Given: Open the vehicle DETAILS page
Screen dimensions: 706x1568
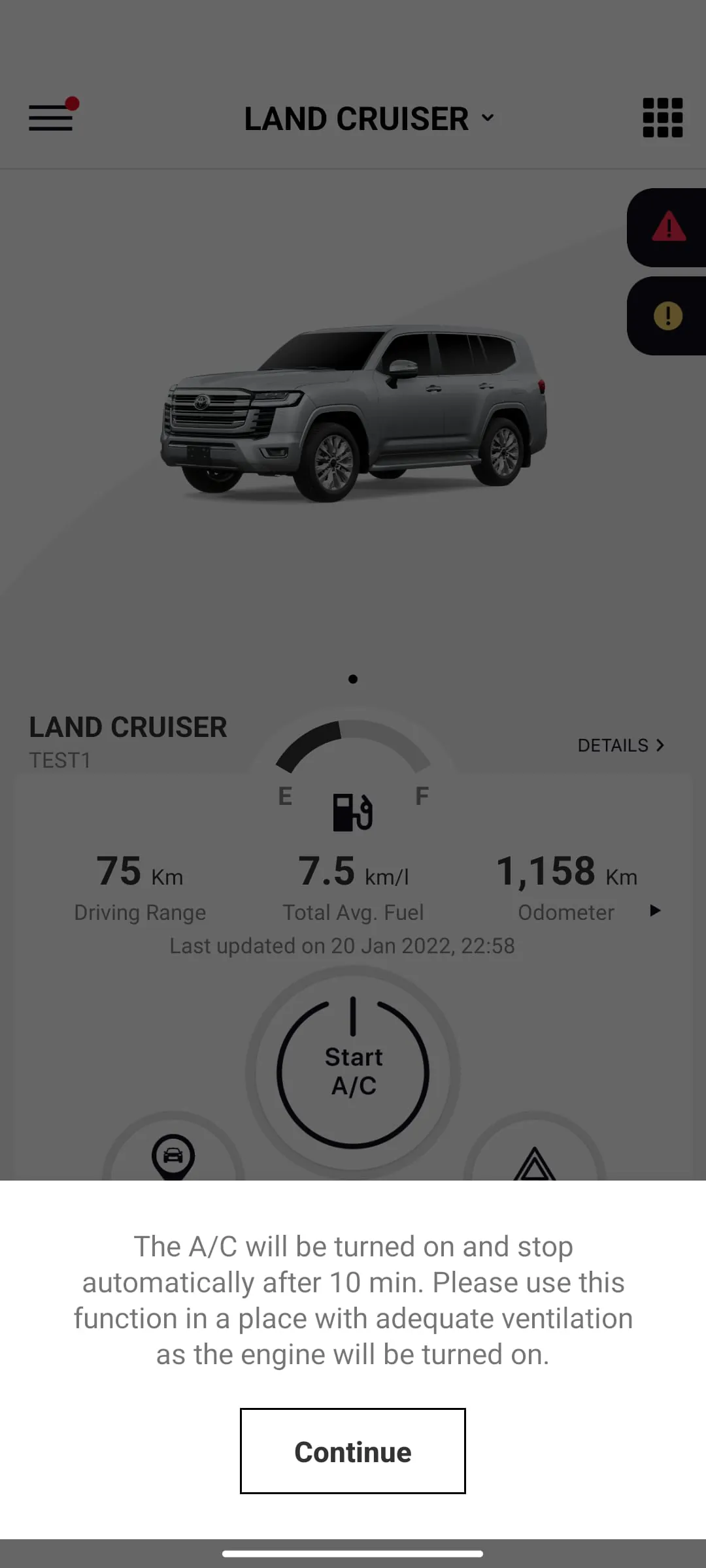Looking at the screenshot, I should pyautogui.click(x=620, y=745).
